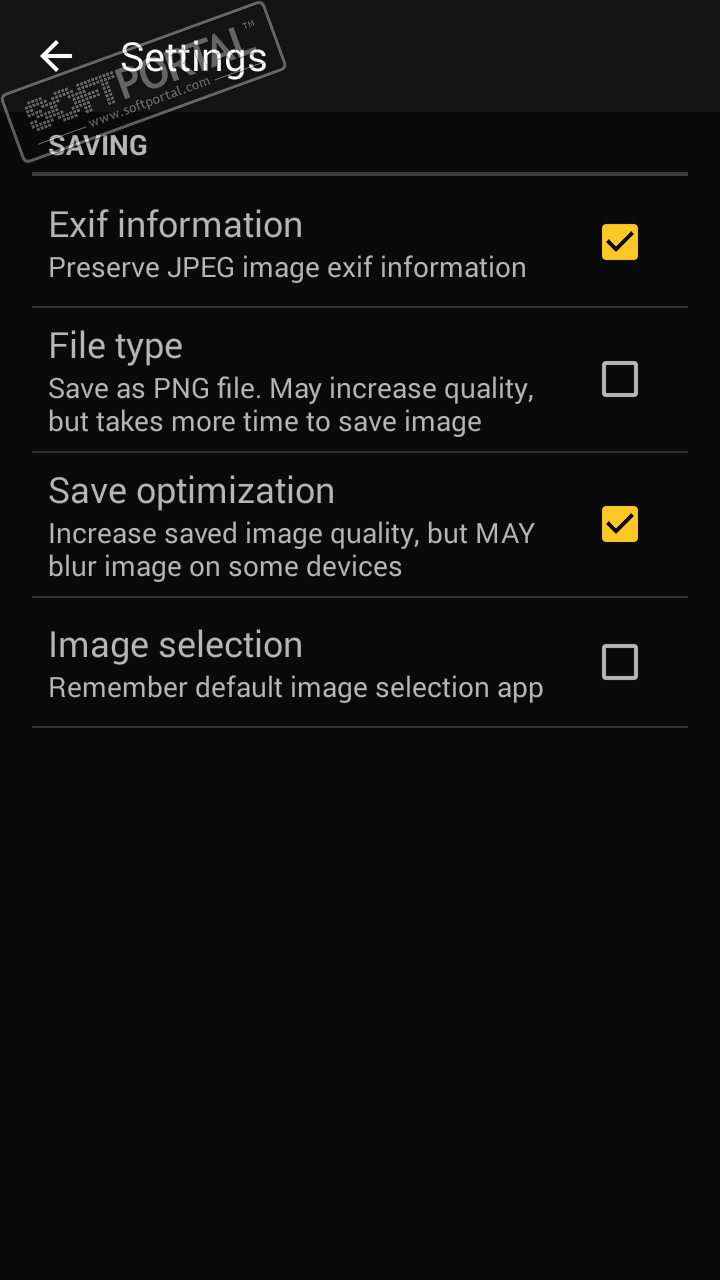
Task: Check the Image selection option
Action: (x=619, y=662)
